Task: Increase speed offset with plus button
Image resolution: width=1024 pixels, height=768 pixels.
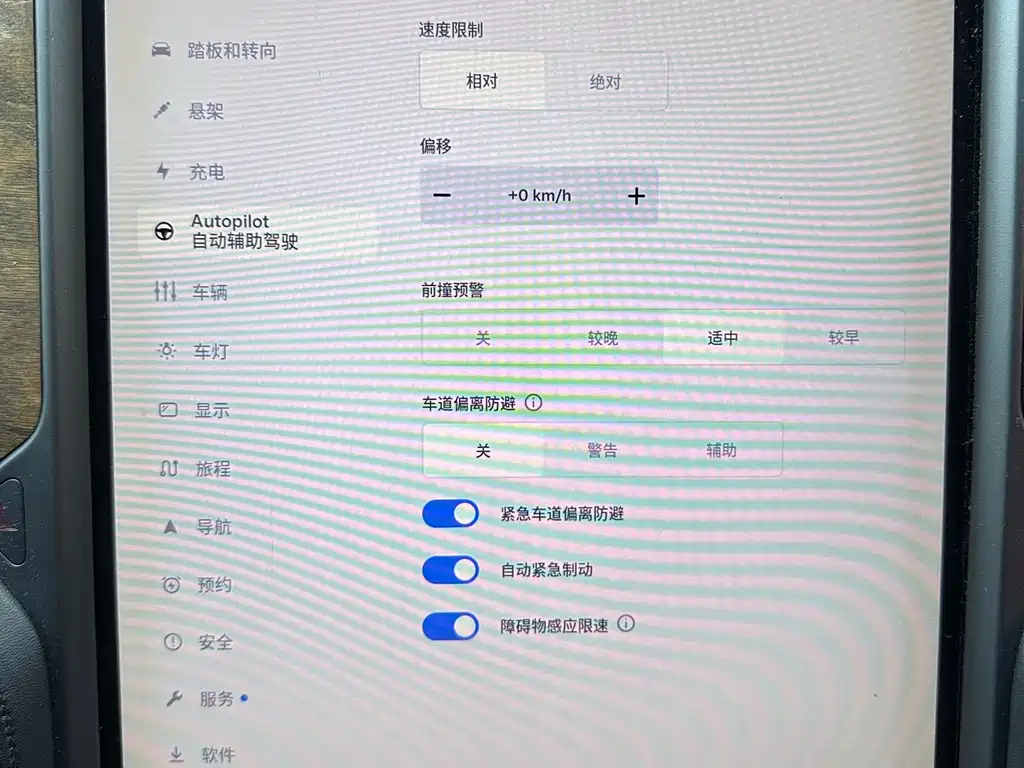Action: (x=636, y=196)
